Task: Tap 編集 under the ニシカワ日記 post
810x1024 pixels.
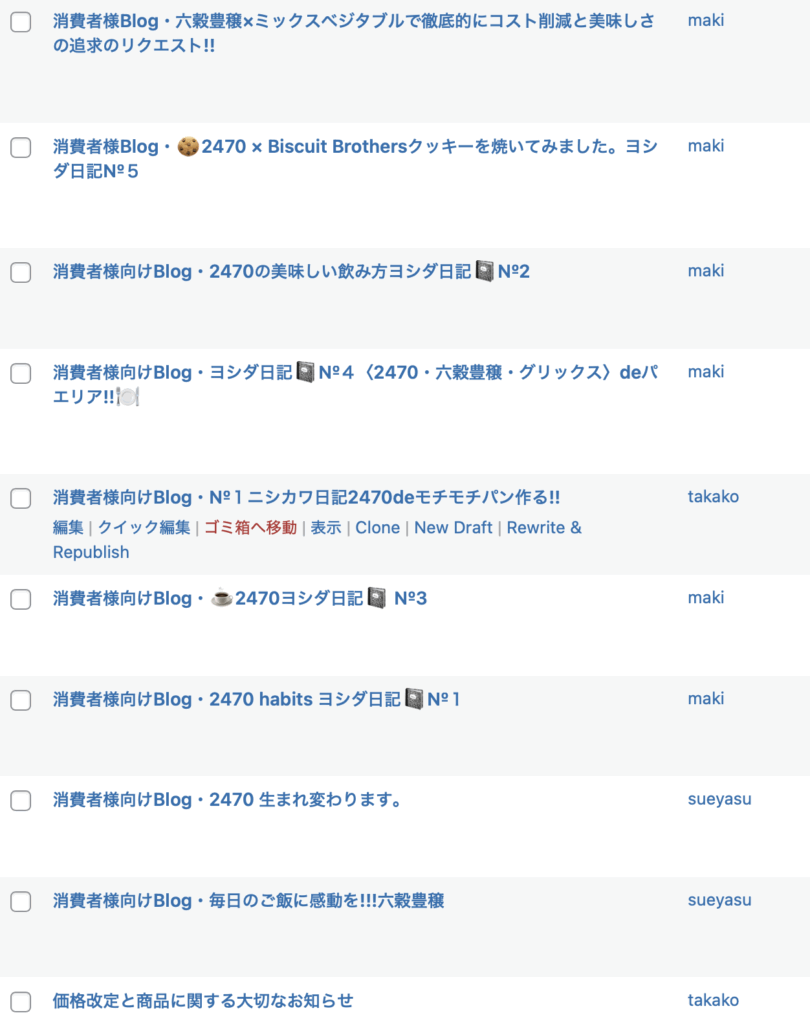Action: pyautogui.click(x=68, y=528)
